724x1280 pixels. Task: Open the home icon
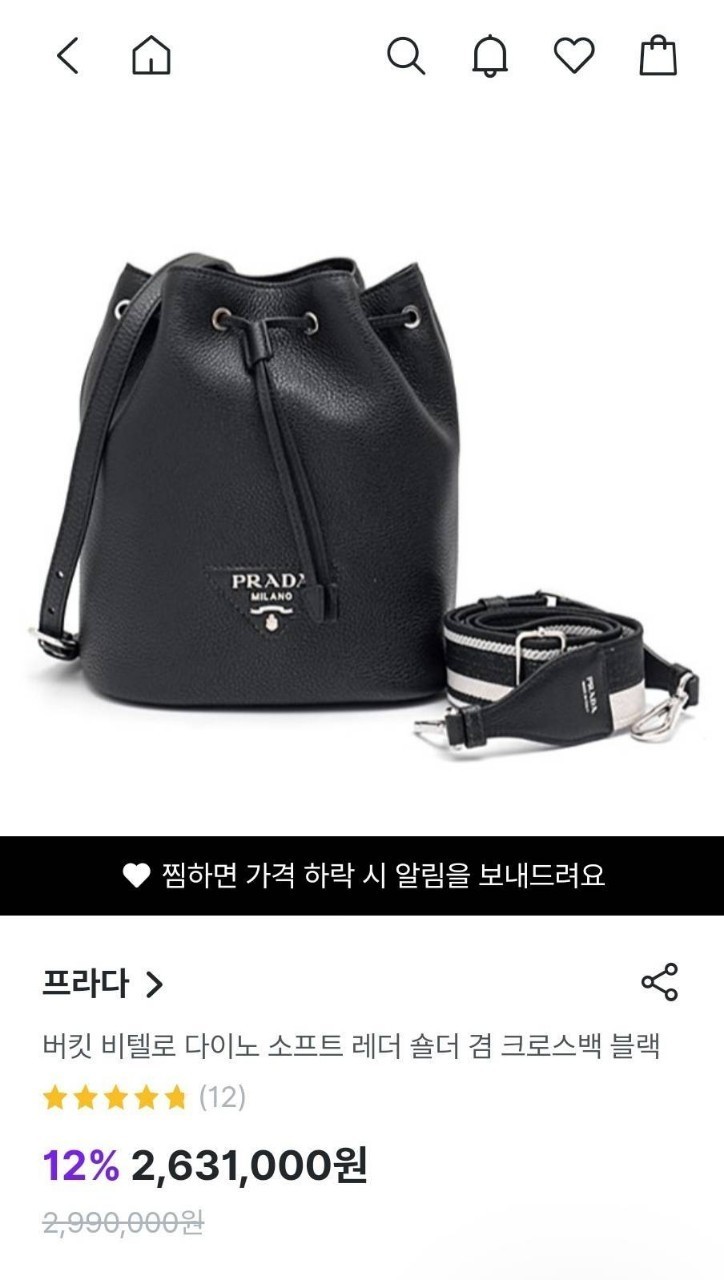pos(151,56)
